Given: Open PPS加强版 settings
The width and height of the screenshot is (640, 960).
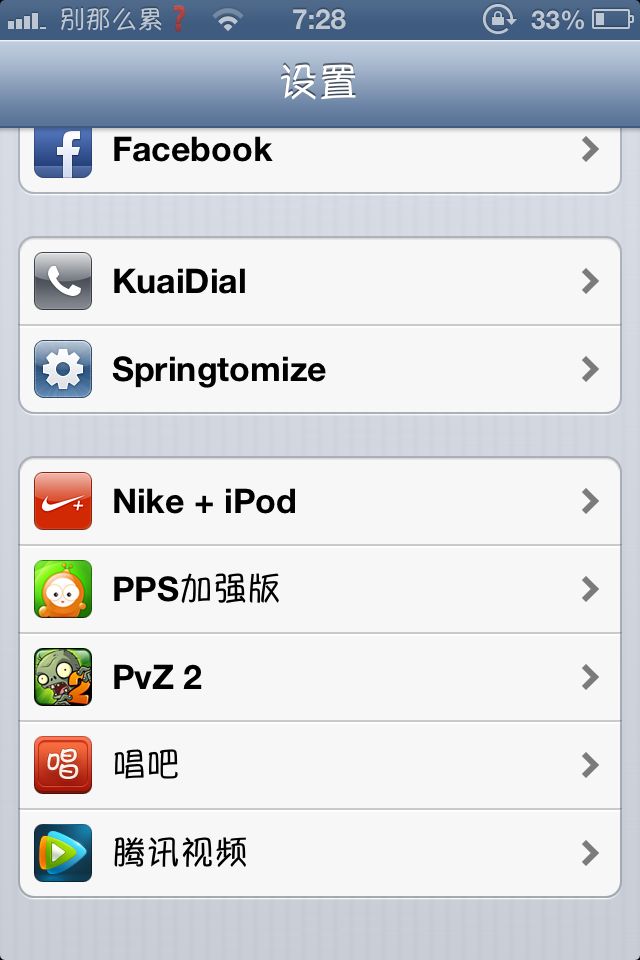Looking at the screenshot, I should pos(320,589).
